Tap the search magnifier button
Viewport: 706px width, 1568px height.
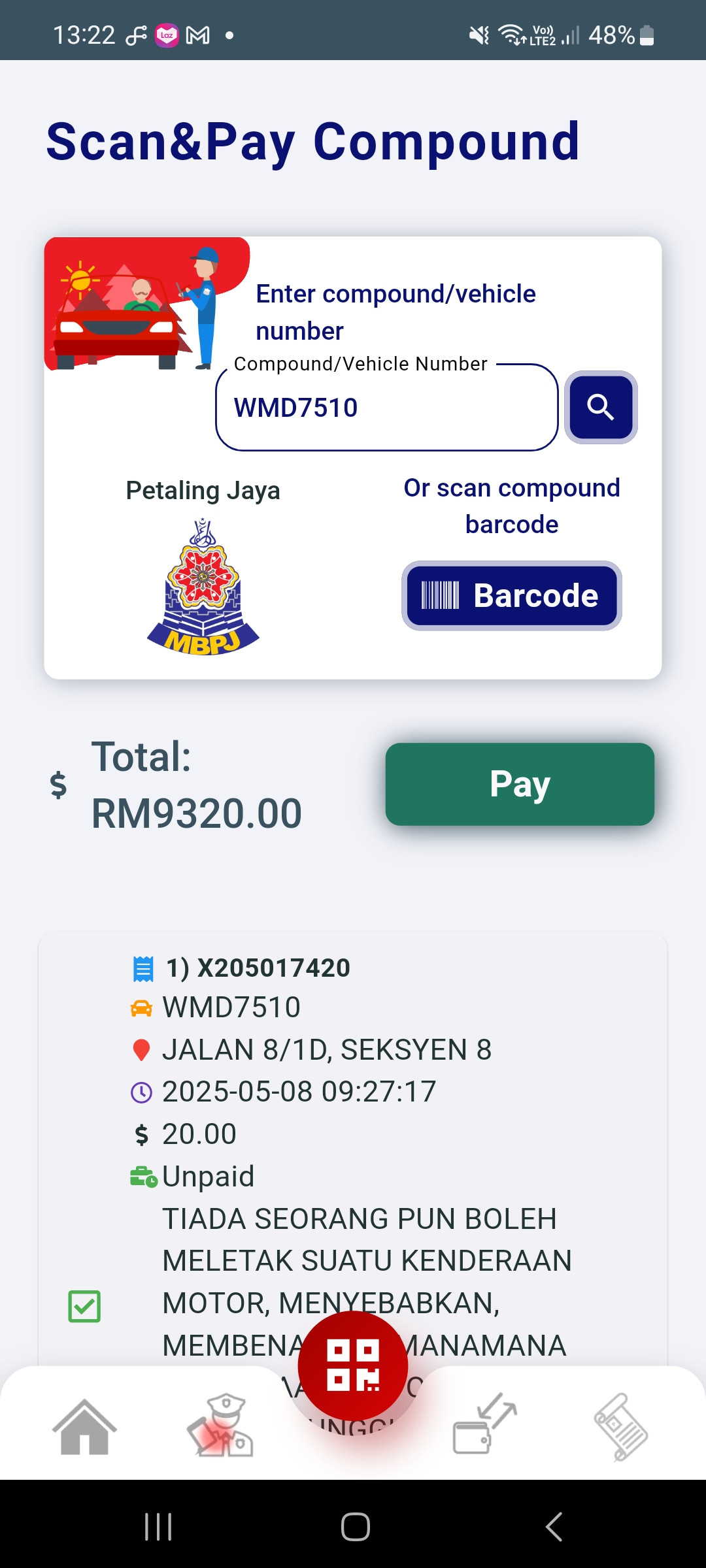click(x=601, y=408)
